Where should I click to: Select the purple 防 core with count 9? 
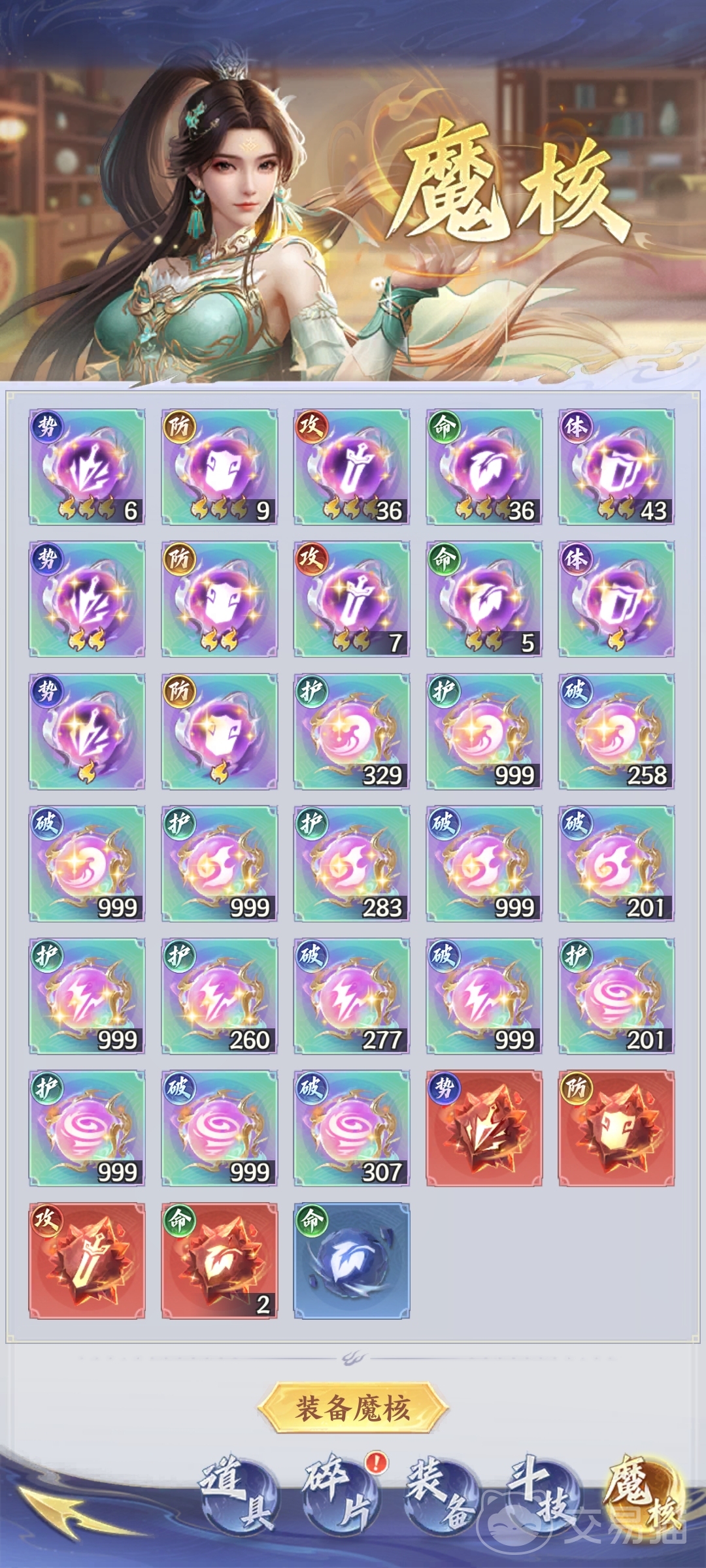[220, 467]
